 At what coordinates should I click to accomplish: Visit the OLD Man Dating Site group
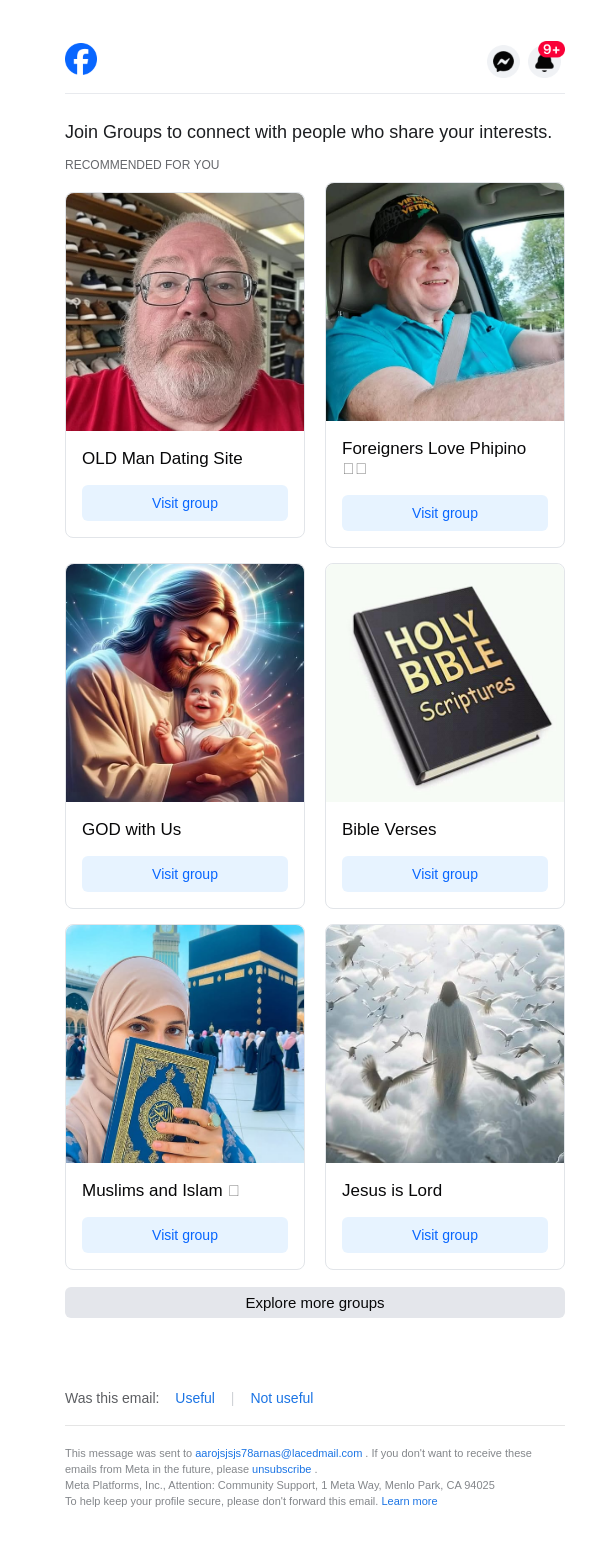click(185, 503)
